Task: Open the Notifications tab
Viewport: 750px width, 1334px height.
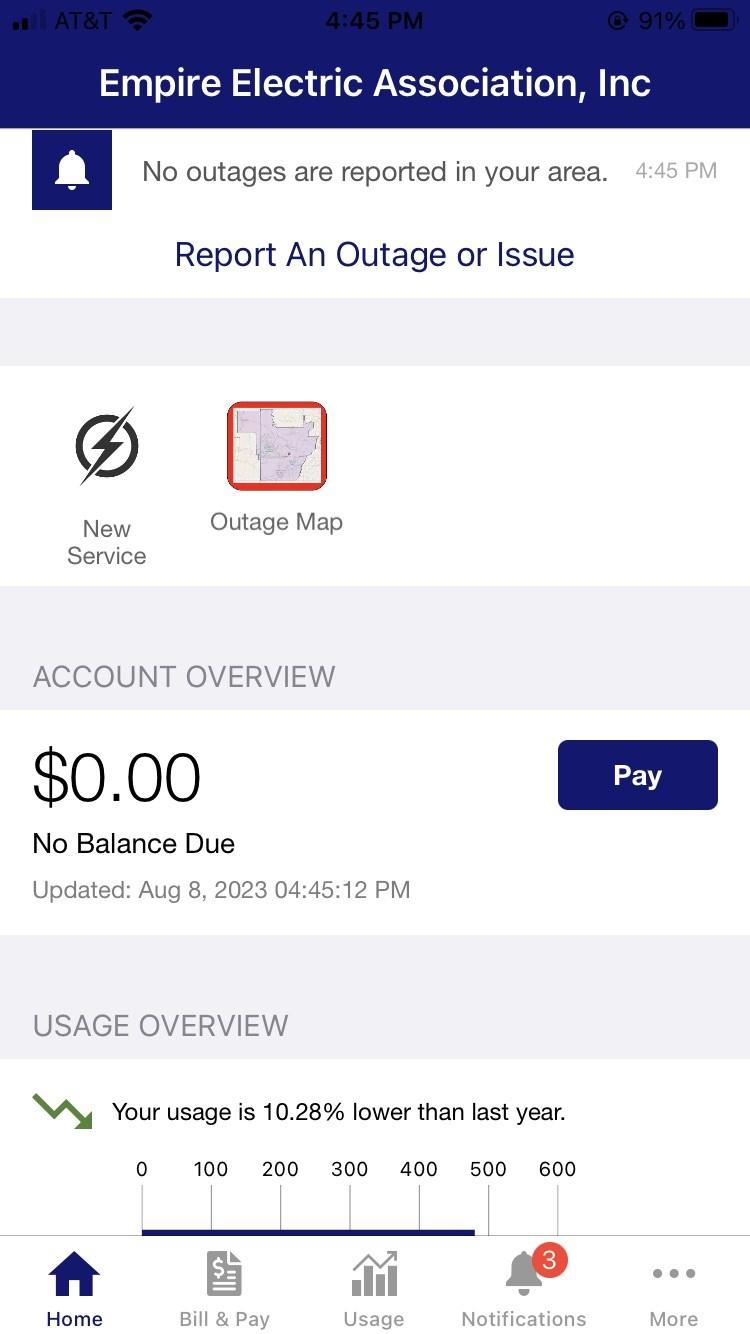Action: coord(523,1289)
